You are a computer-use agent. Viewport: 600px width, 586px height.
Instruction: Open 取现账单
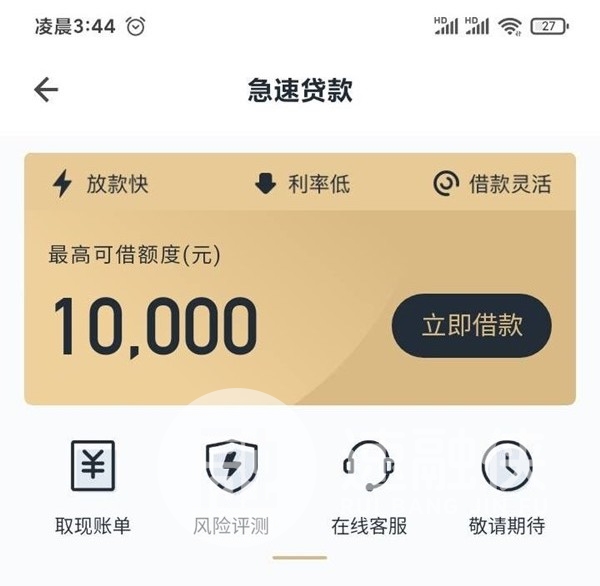tap(93, 485)
